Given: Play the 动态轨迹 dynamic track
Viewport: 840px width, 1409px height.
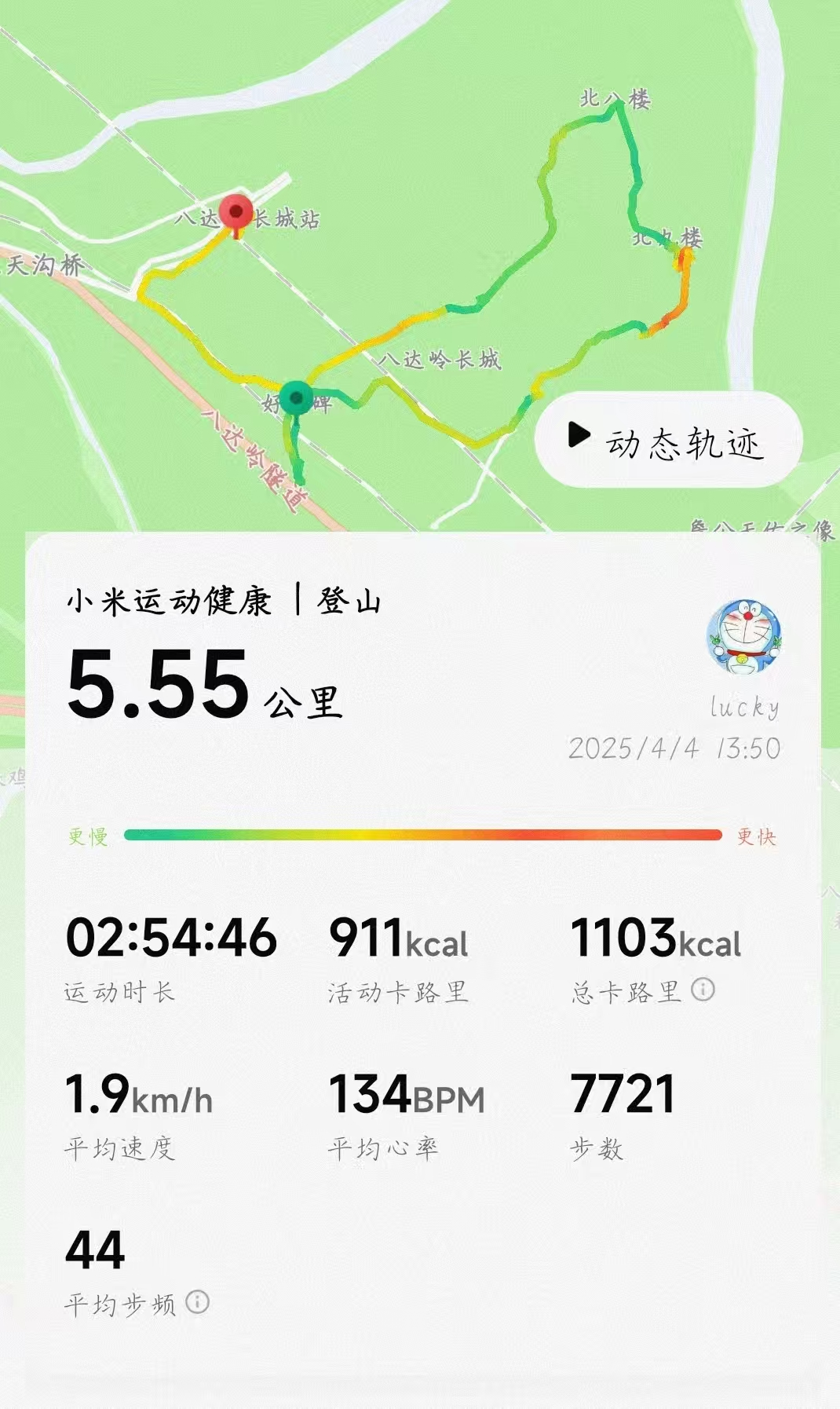Looking at the screenshot, I should pyautogui.click(x=667, y=441).
